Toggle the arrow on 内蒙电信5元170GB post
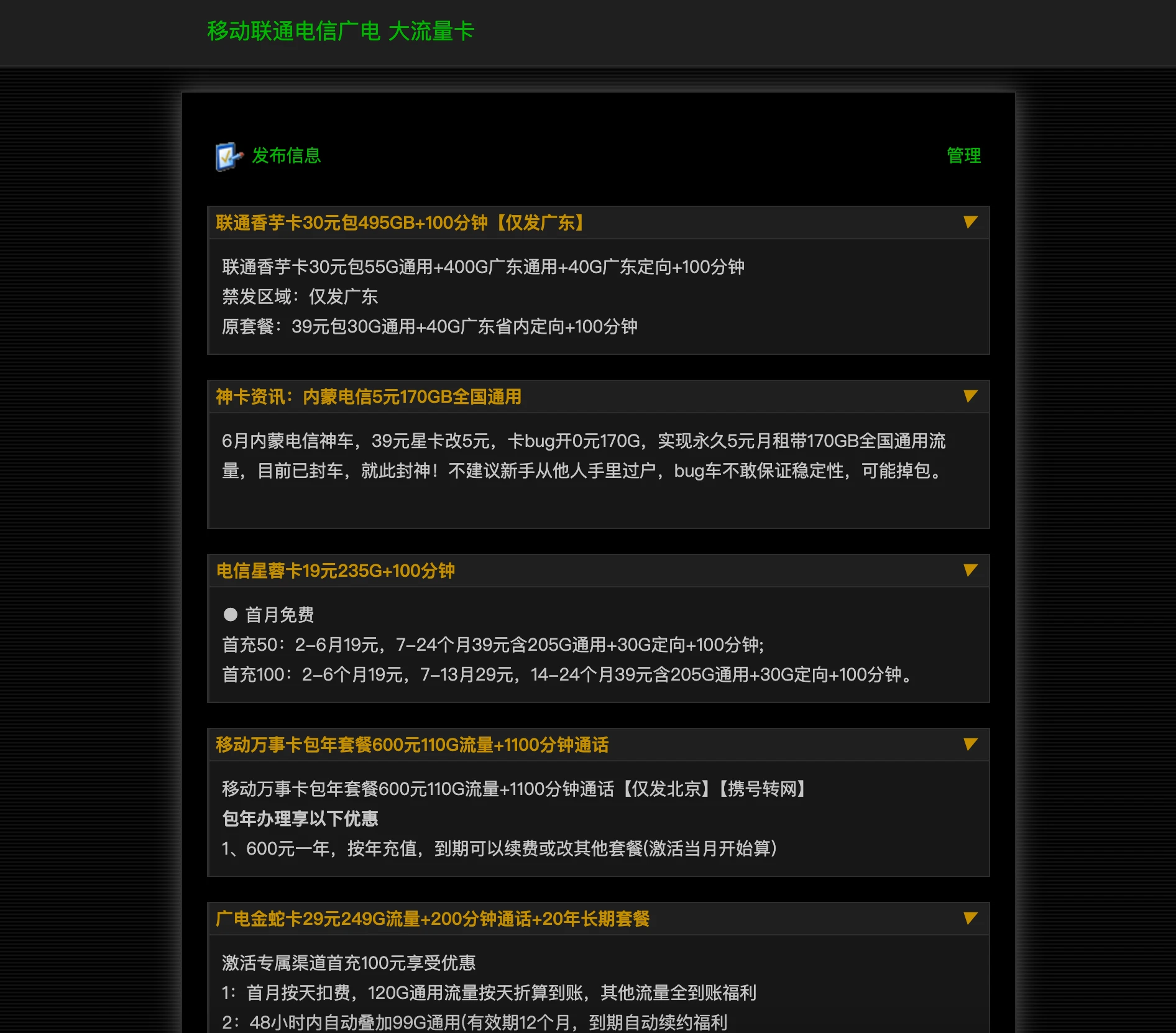 pyautogui.click(x=970, y=396)
